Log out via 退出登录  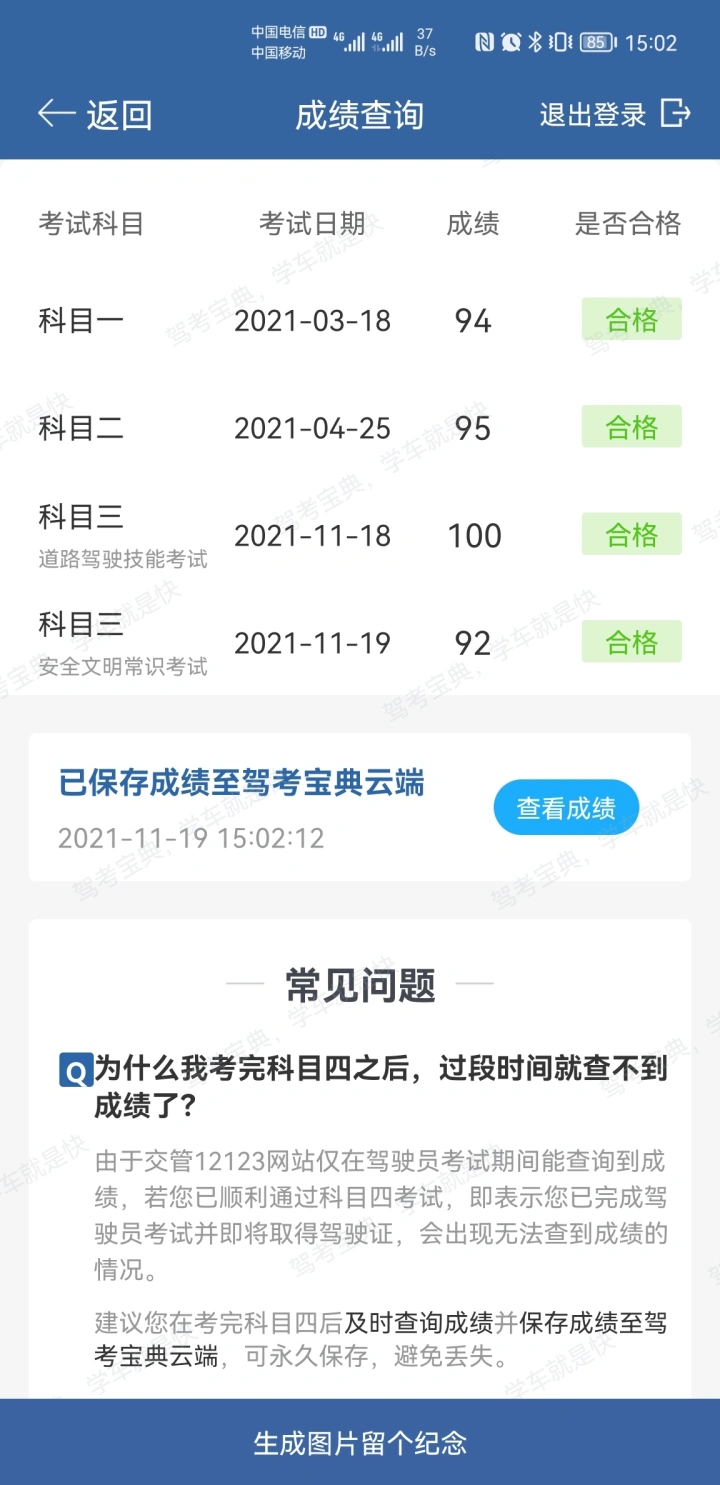pos(614,114)
